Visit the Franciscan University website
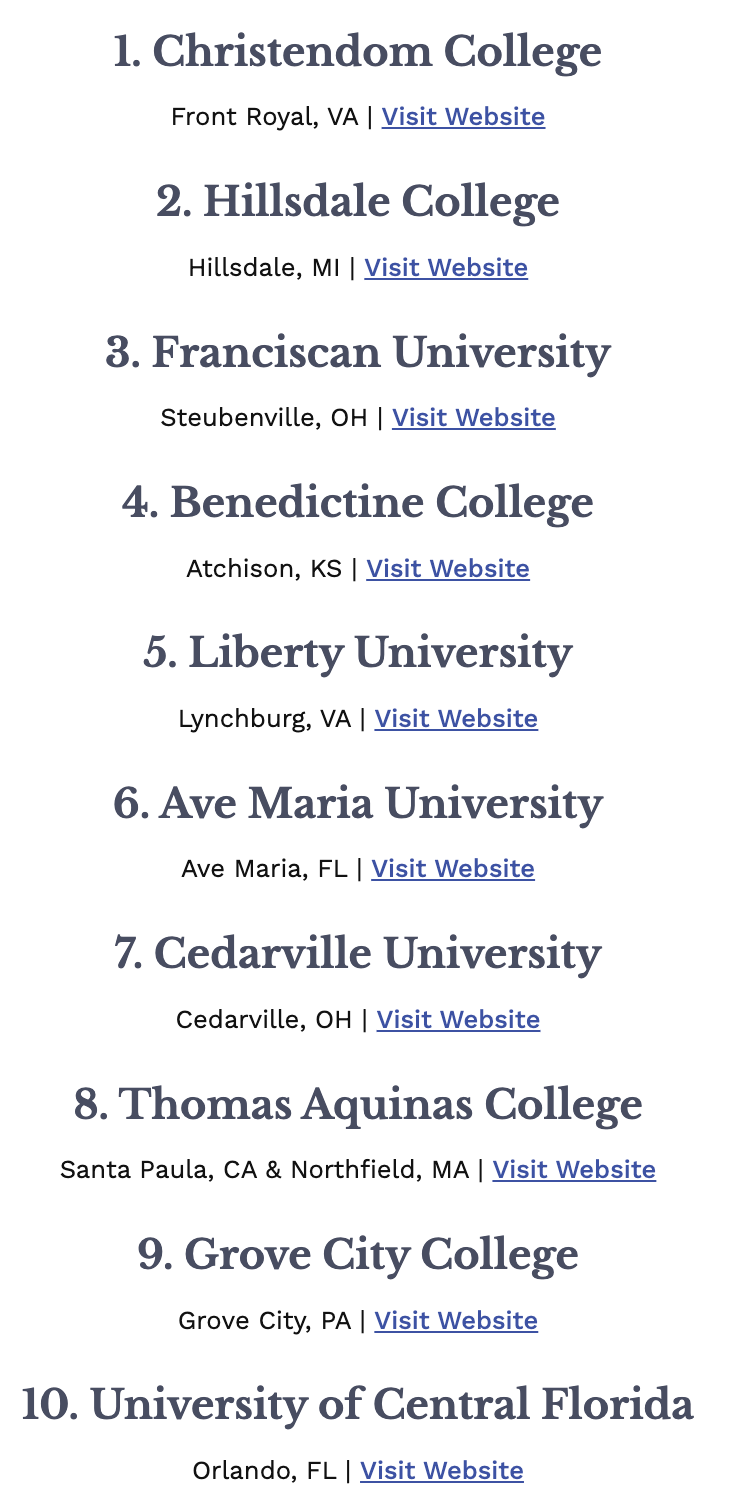The image size is (750, 1492). pos(473,418)
